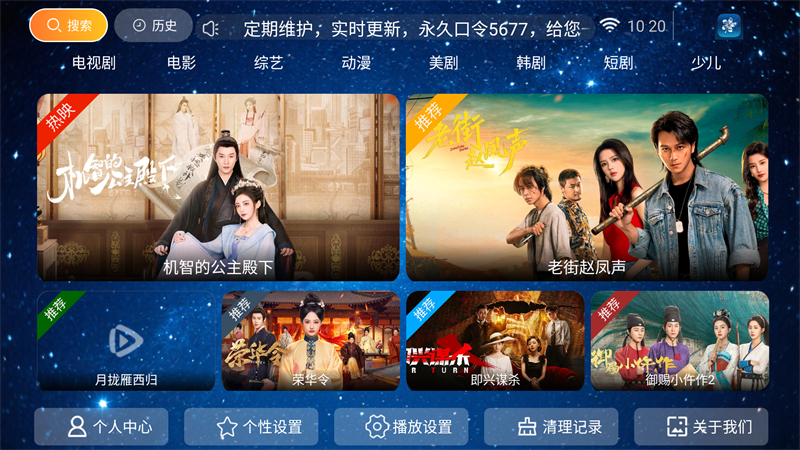Play 月拢雁西归 recommendation
This screenshot has width=800, height=450.
click(x=126, y=340)
